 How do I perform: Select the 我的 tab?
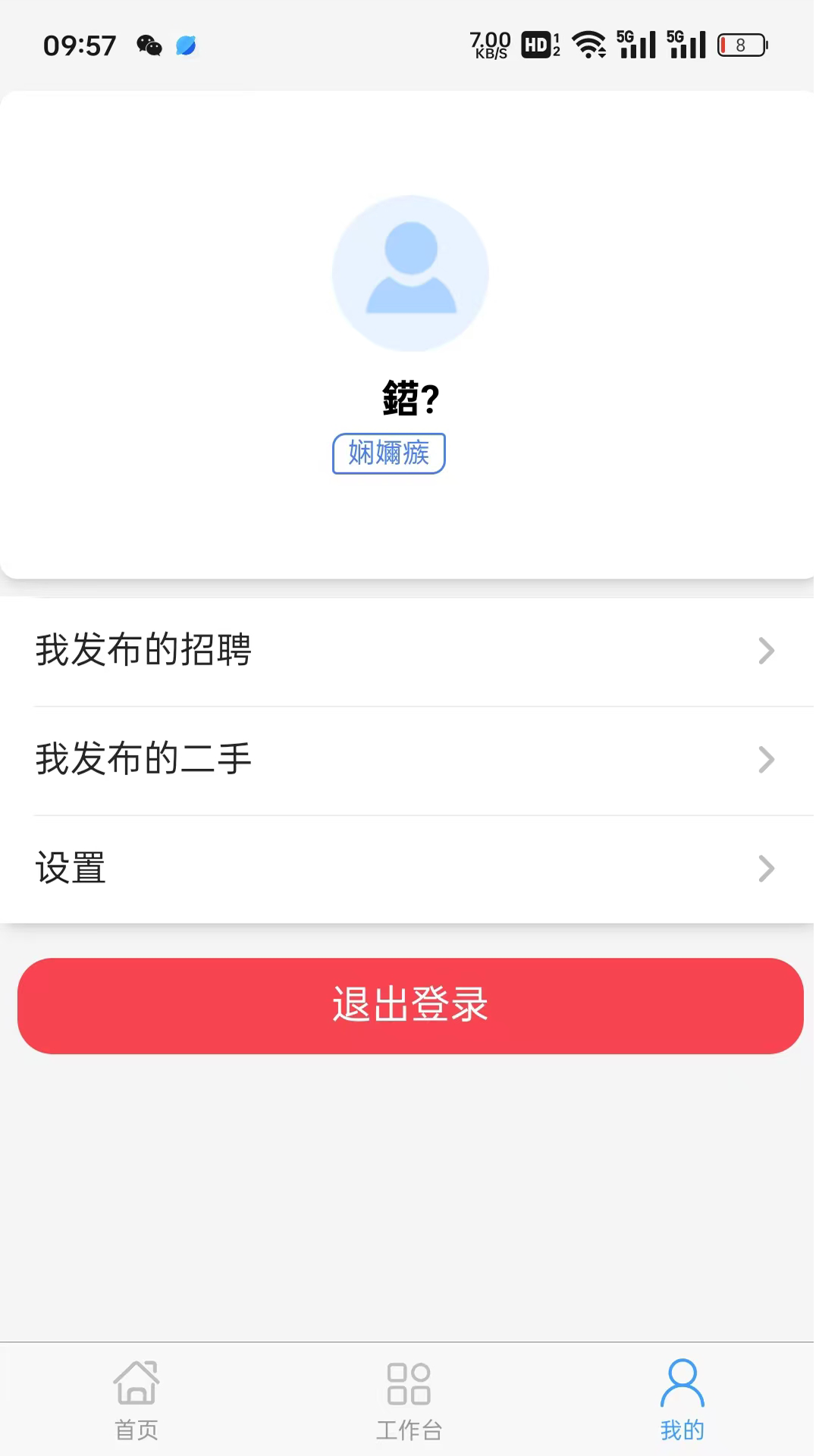click(682, 1399)
